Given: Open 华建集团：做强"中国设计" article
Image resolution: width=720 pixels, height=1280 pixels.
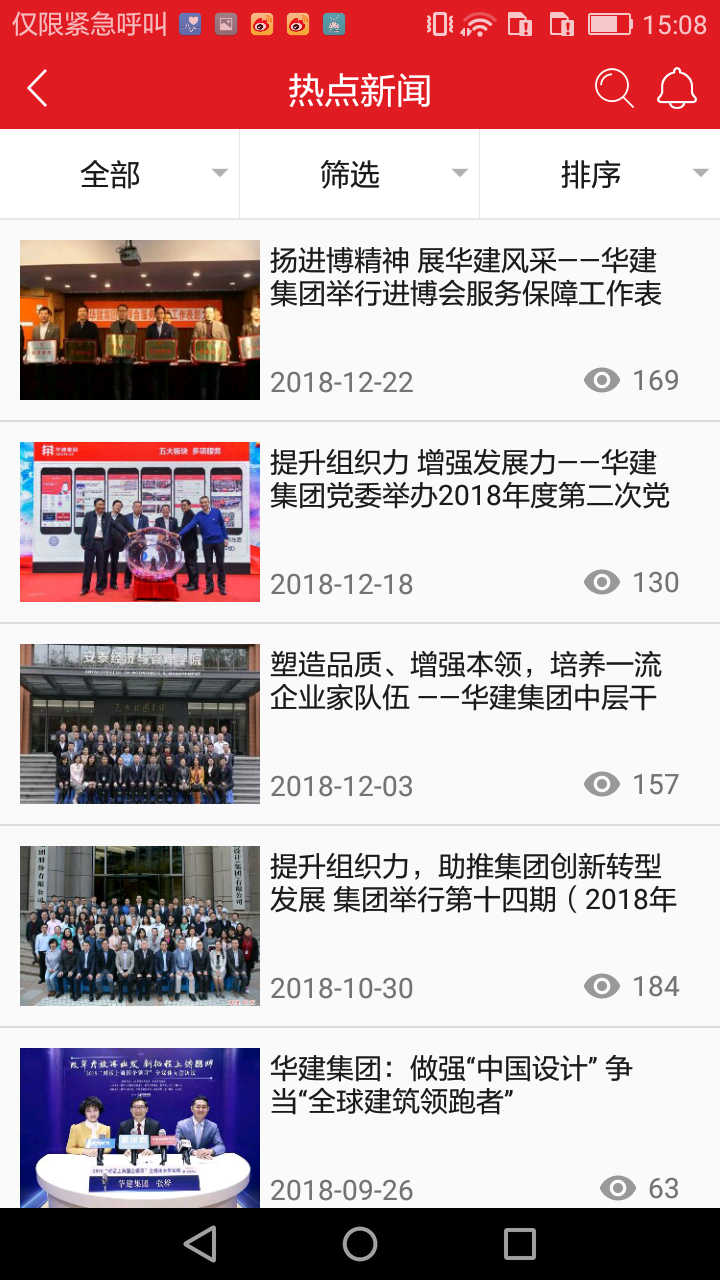Looking at the screenshot, I should (450, 1085).
